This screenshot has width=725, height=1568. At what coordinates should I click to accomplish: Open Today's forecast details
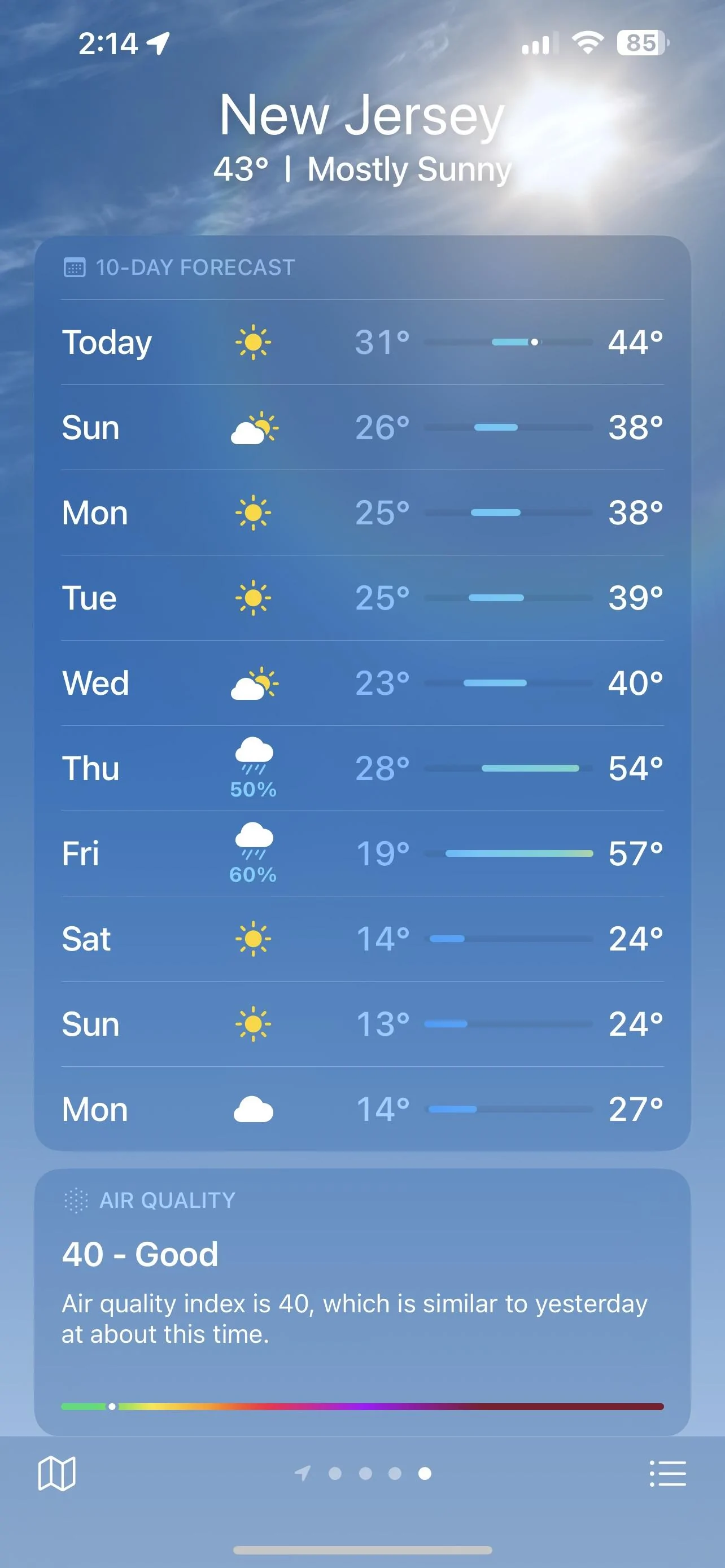tap(362, 342)
